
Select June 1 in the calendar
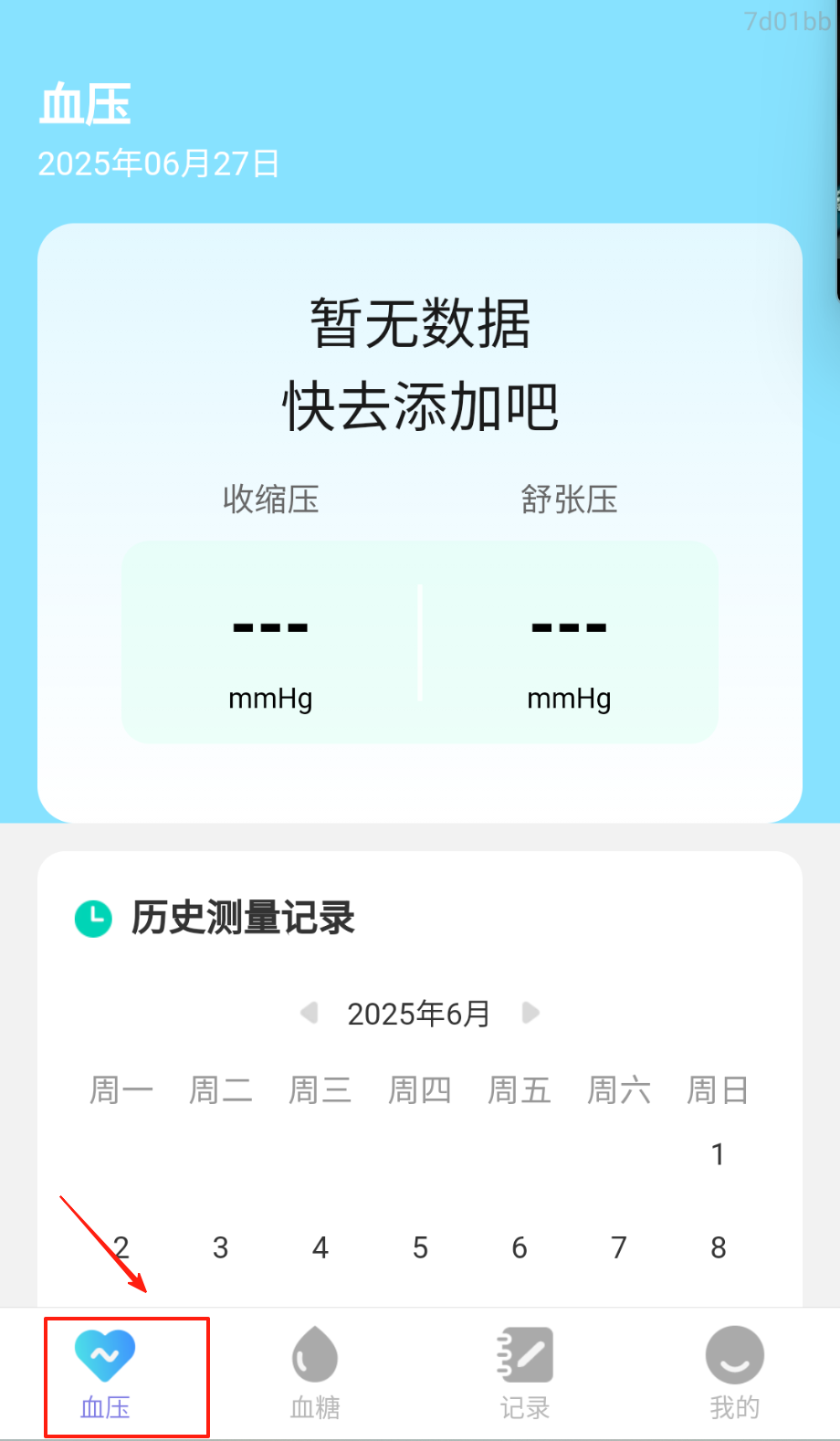coord(718,1154)
